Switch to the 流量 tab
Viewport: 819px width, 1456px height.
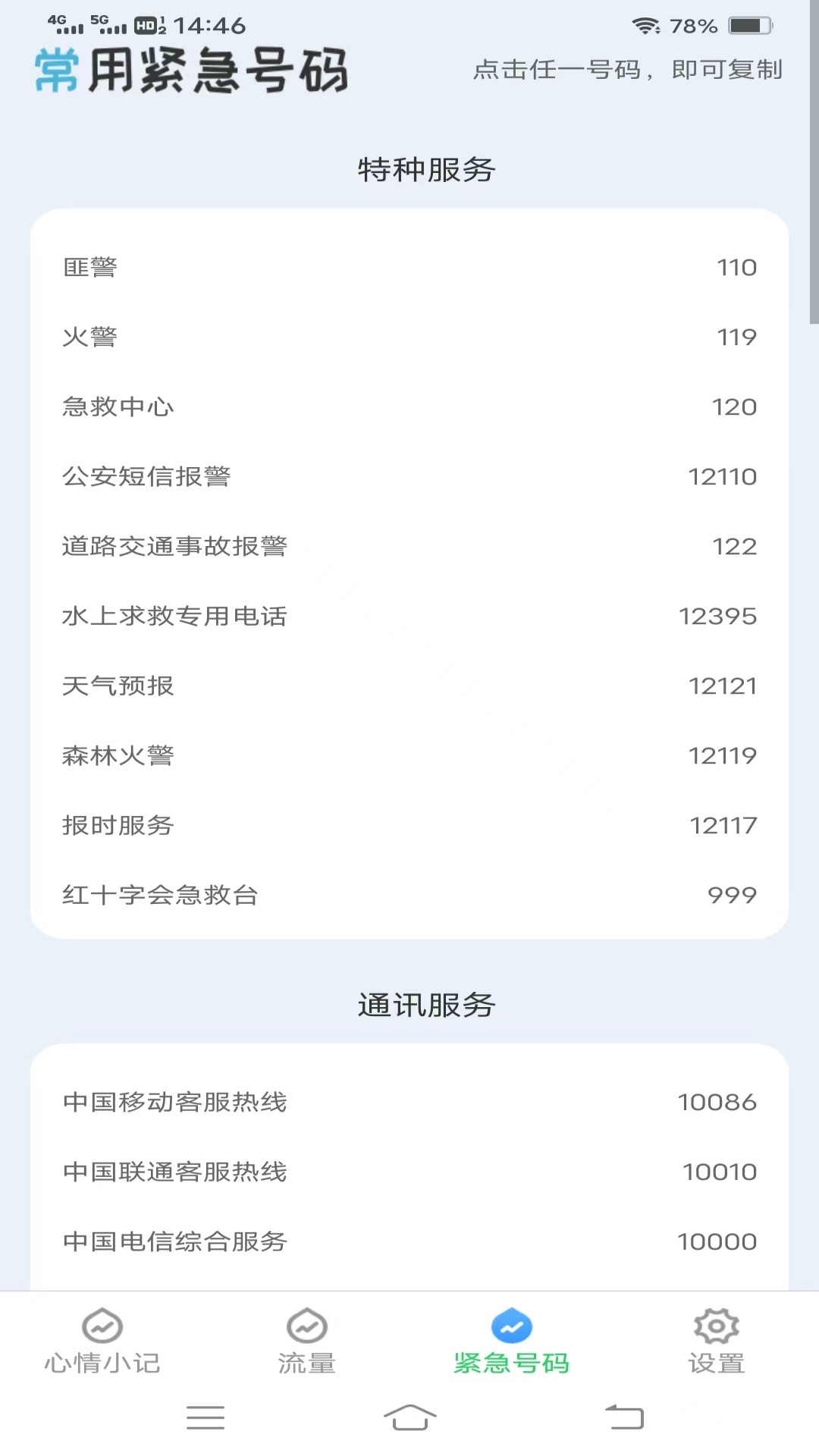(x=307, y=1341)
